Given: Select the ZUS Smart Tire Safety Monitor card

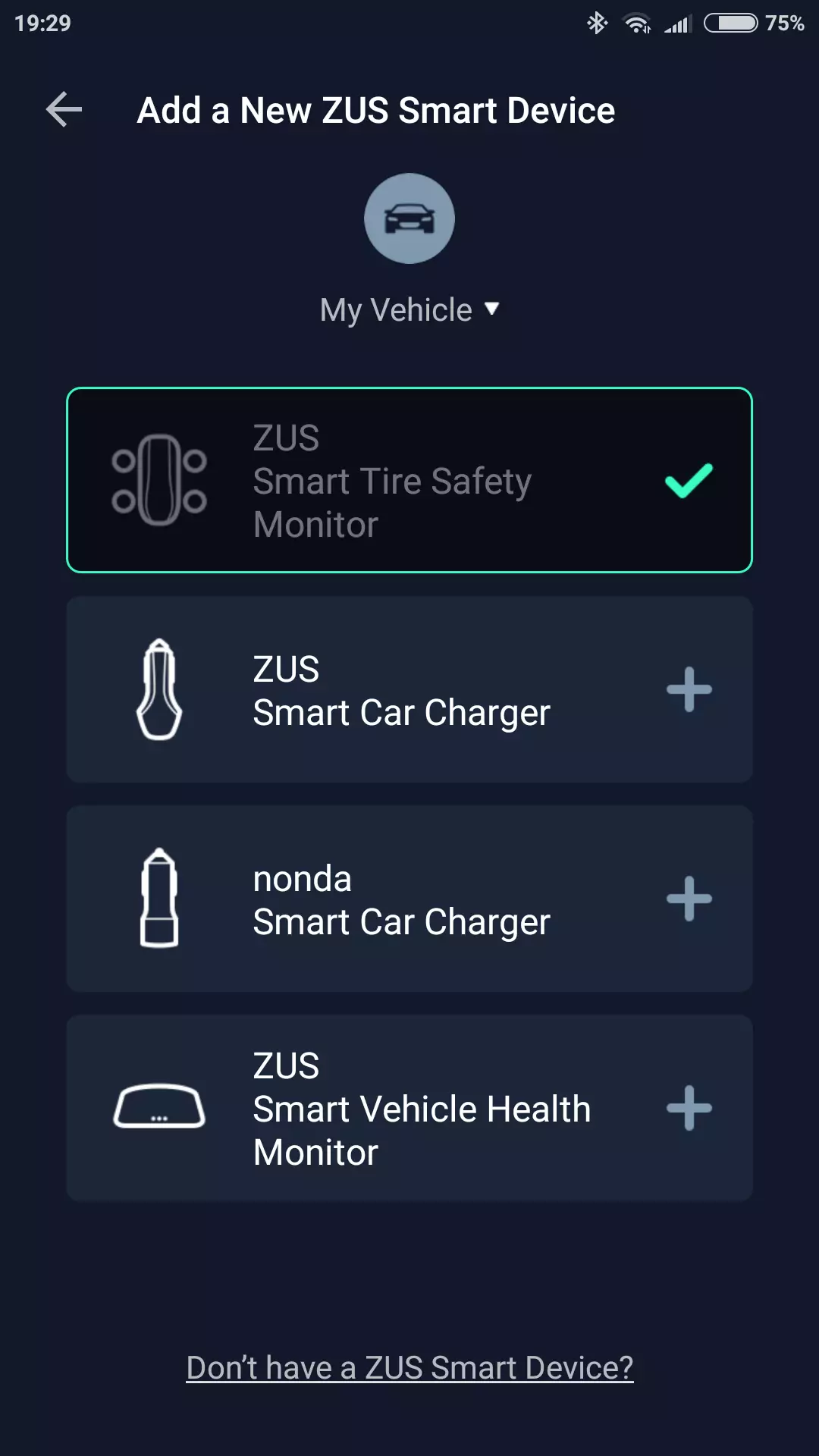Looking at the screenshot, I should tap(409, 480).
